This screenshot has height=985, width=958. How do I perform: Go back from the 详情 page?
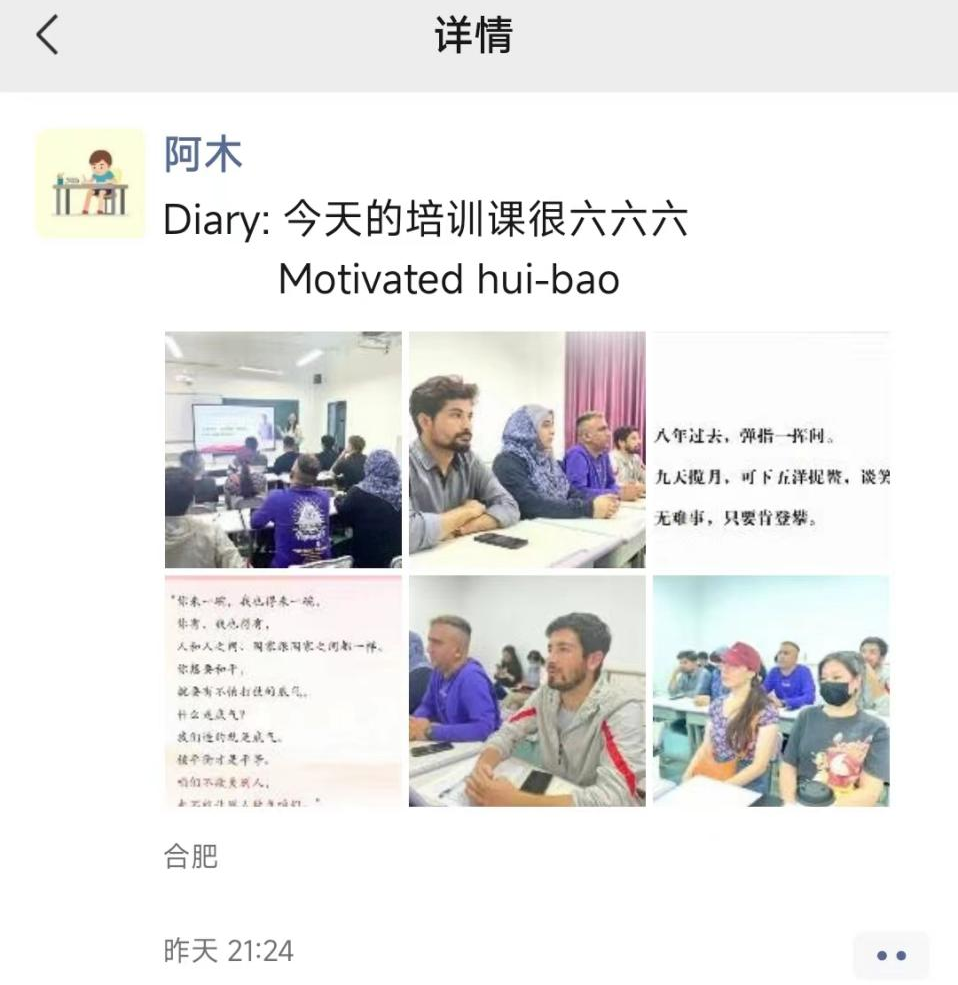point(47,36)
